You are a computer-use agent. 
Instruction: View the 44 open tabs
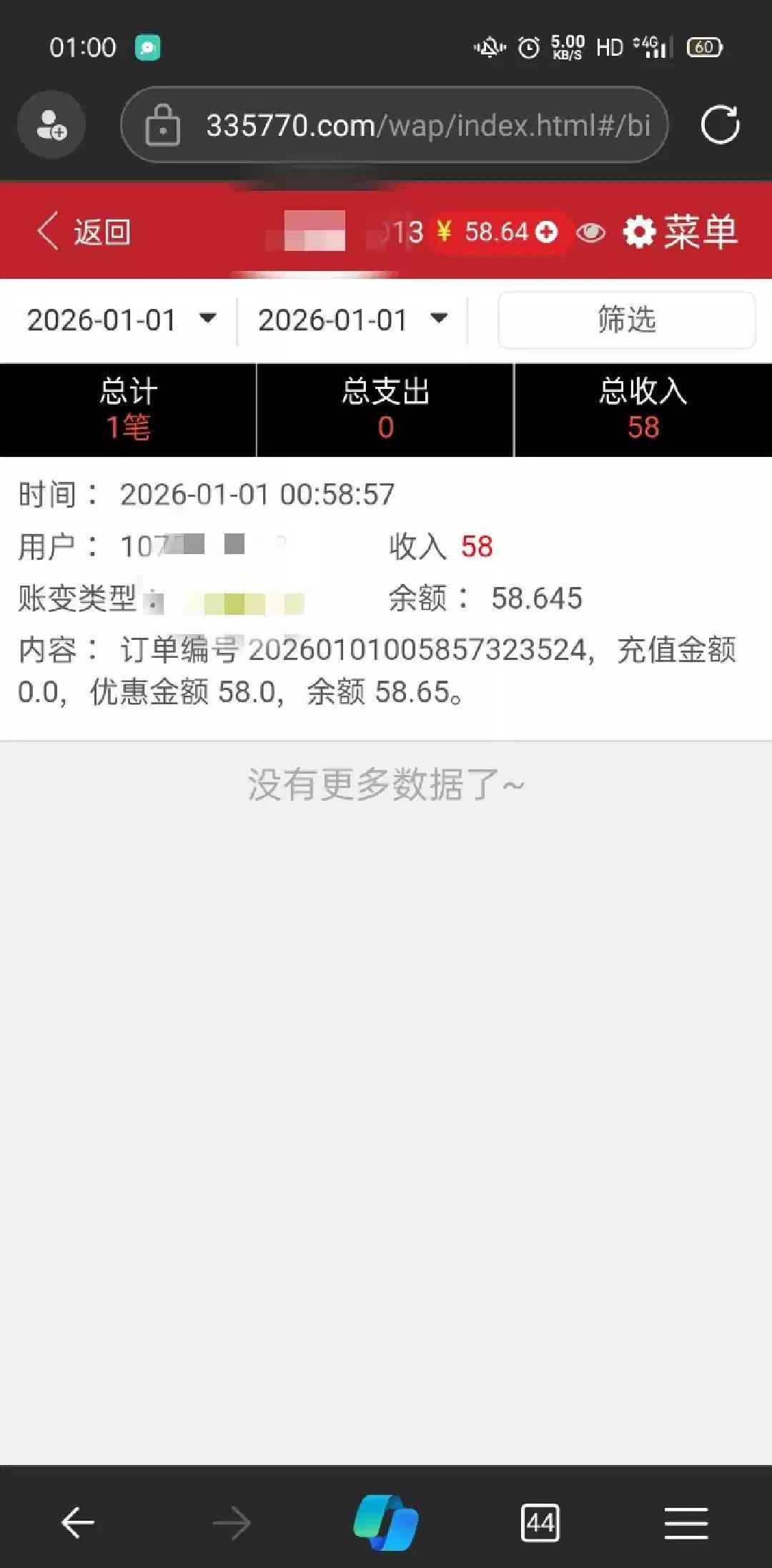pyautogui.click(x=540, y=1522)
